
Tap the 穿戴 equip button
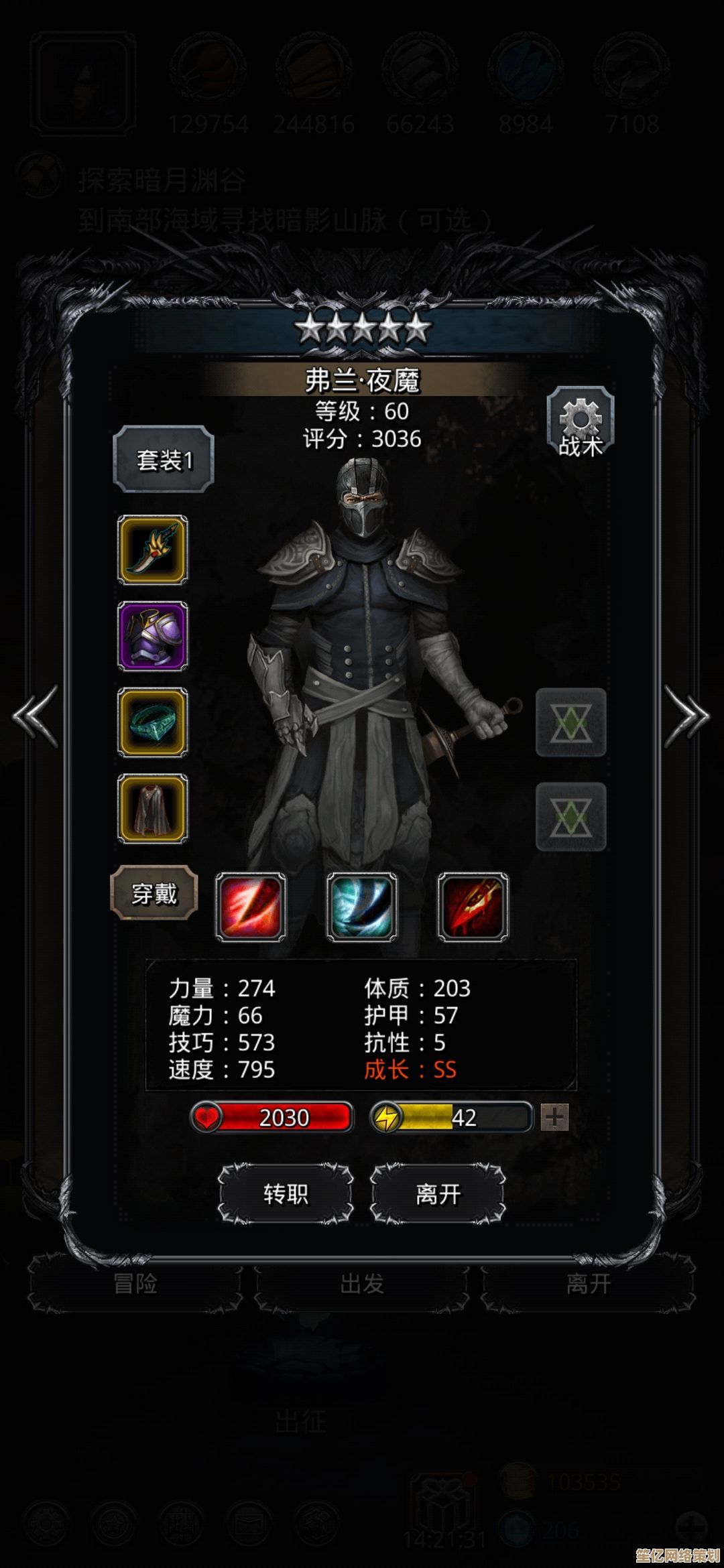click(154, 893)
